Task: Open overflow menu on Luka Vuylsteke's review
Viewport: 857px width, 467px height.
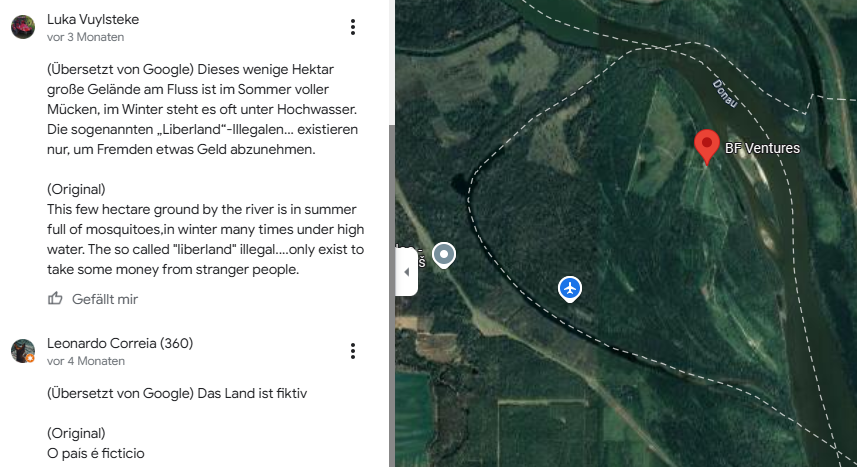Action: pyautogui.click(x=353, y=27)
